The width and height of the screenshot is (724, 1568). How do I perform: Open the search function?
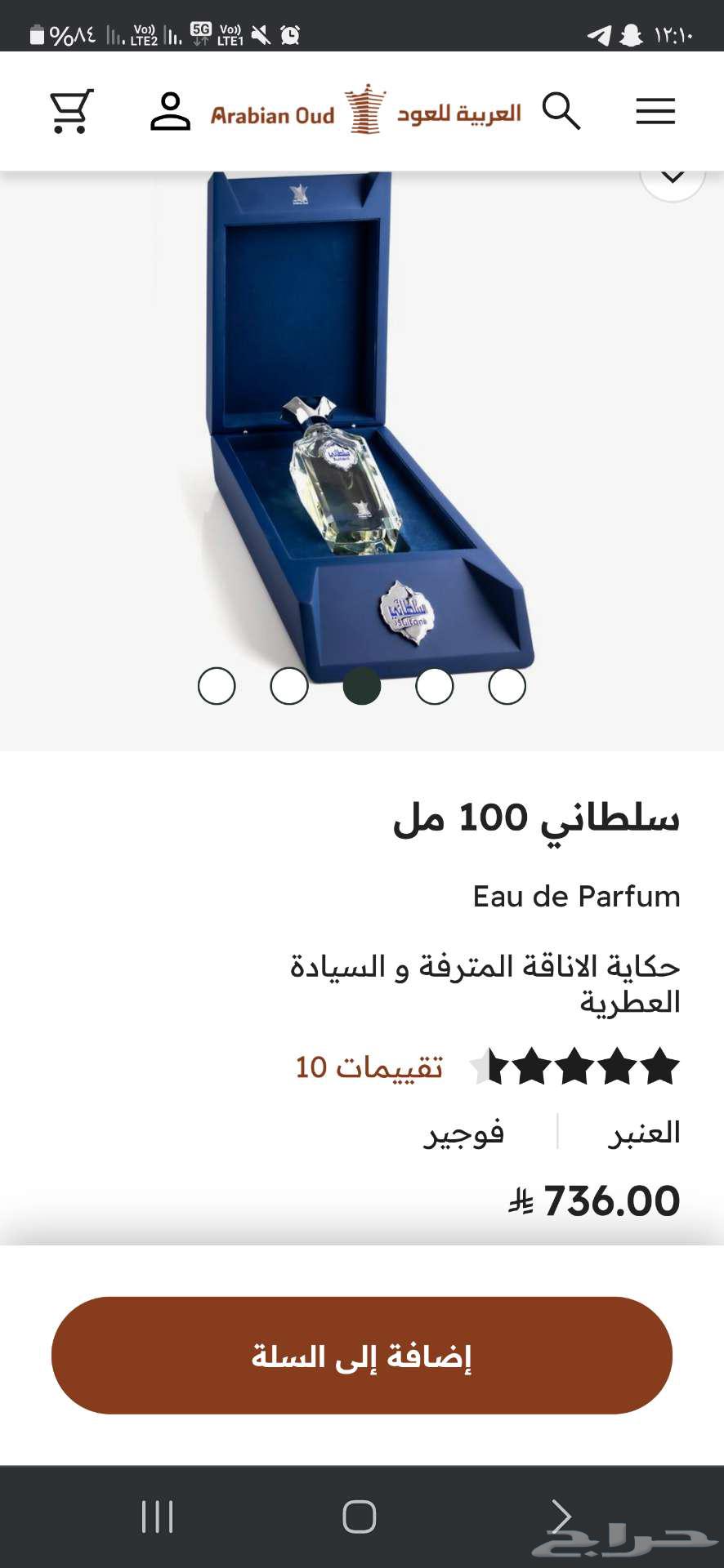pos(561,111)
